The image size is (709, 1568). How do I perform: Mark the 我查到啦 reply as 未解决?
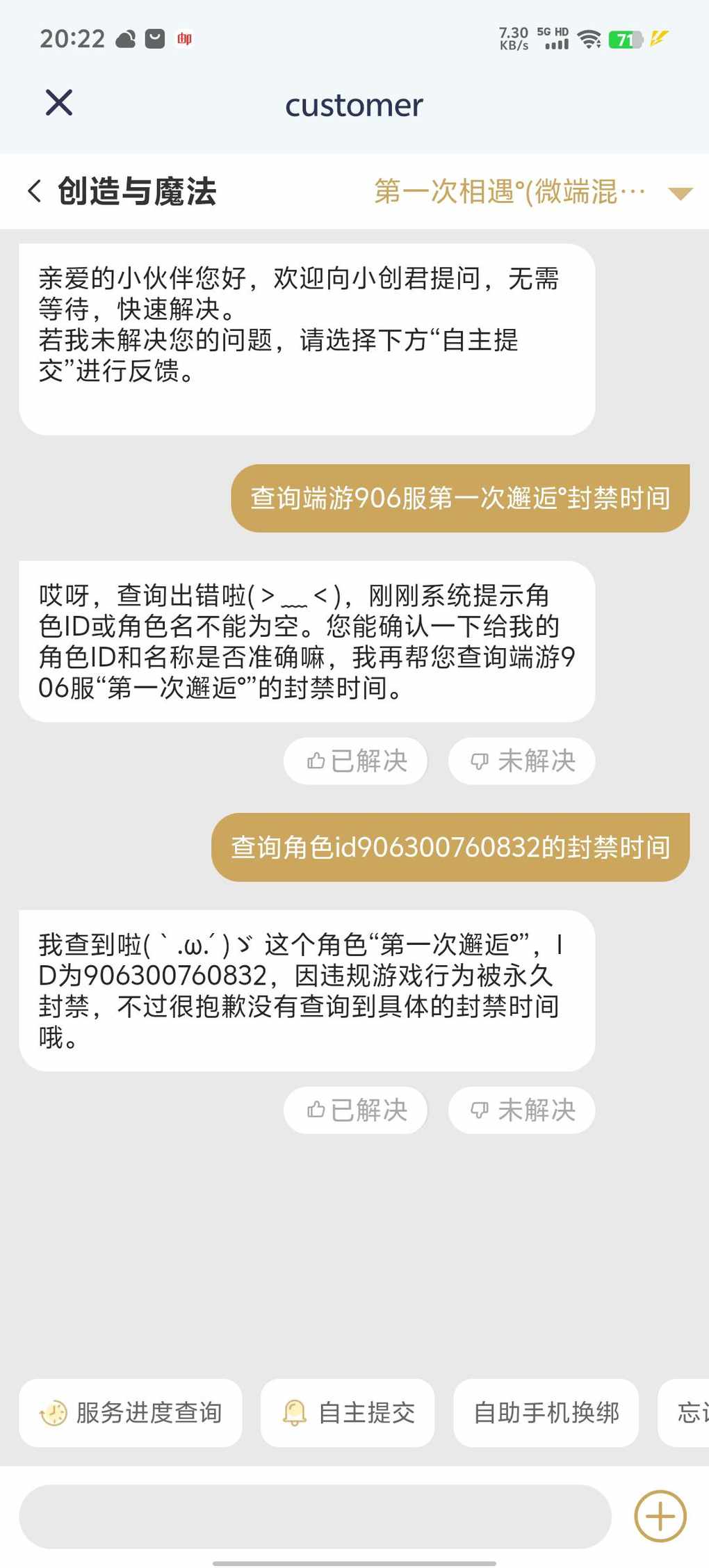(x=522, y=1110)
